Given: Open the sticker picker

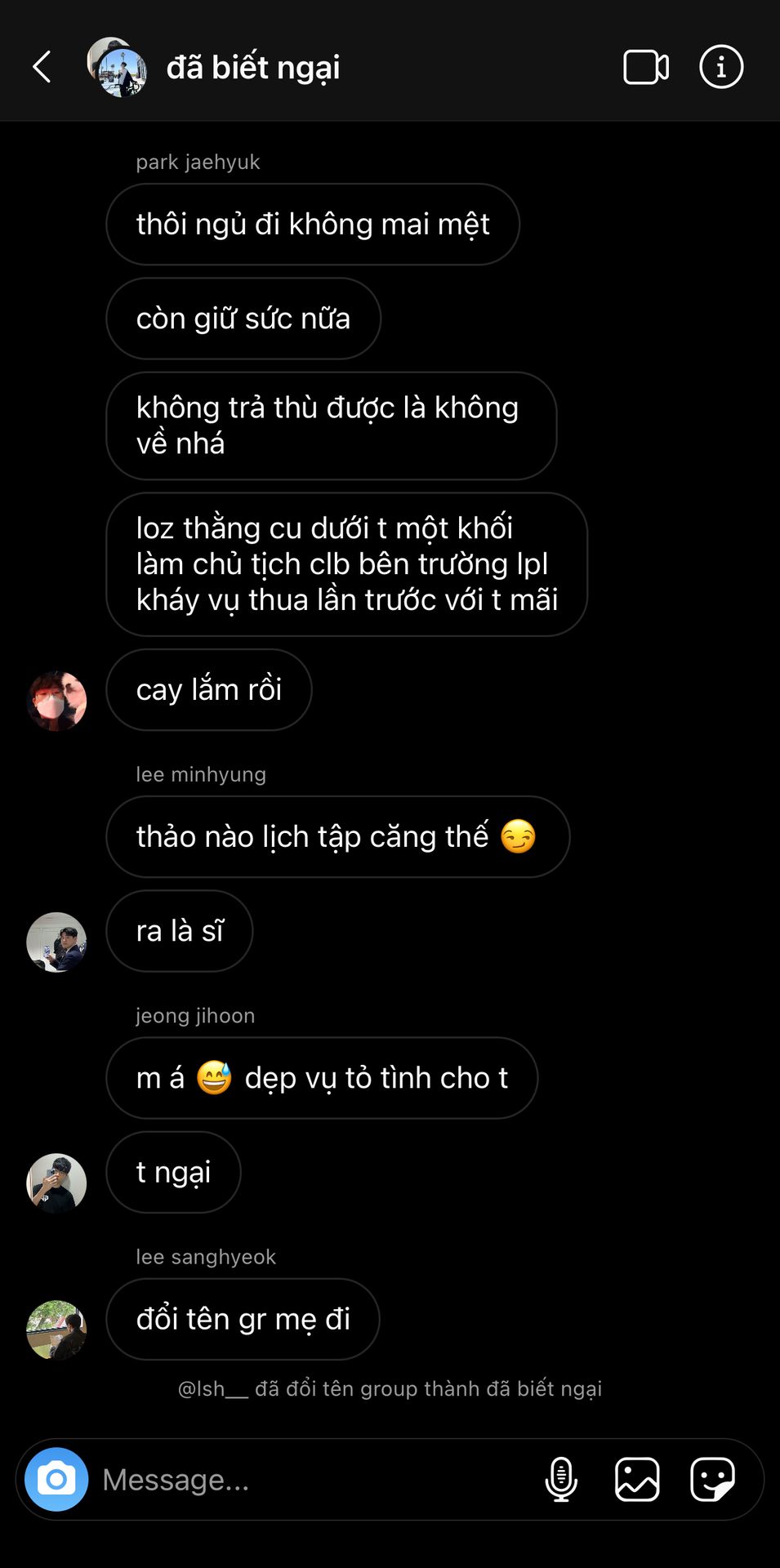Looking at the screenshot, I should pyautogui.click(x=712, y=1479).
